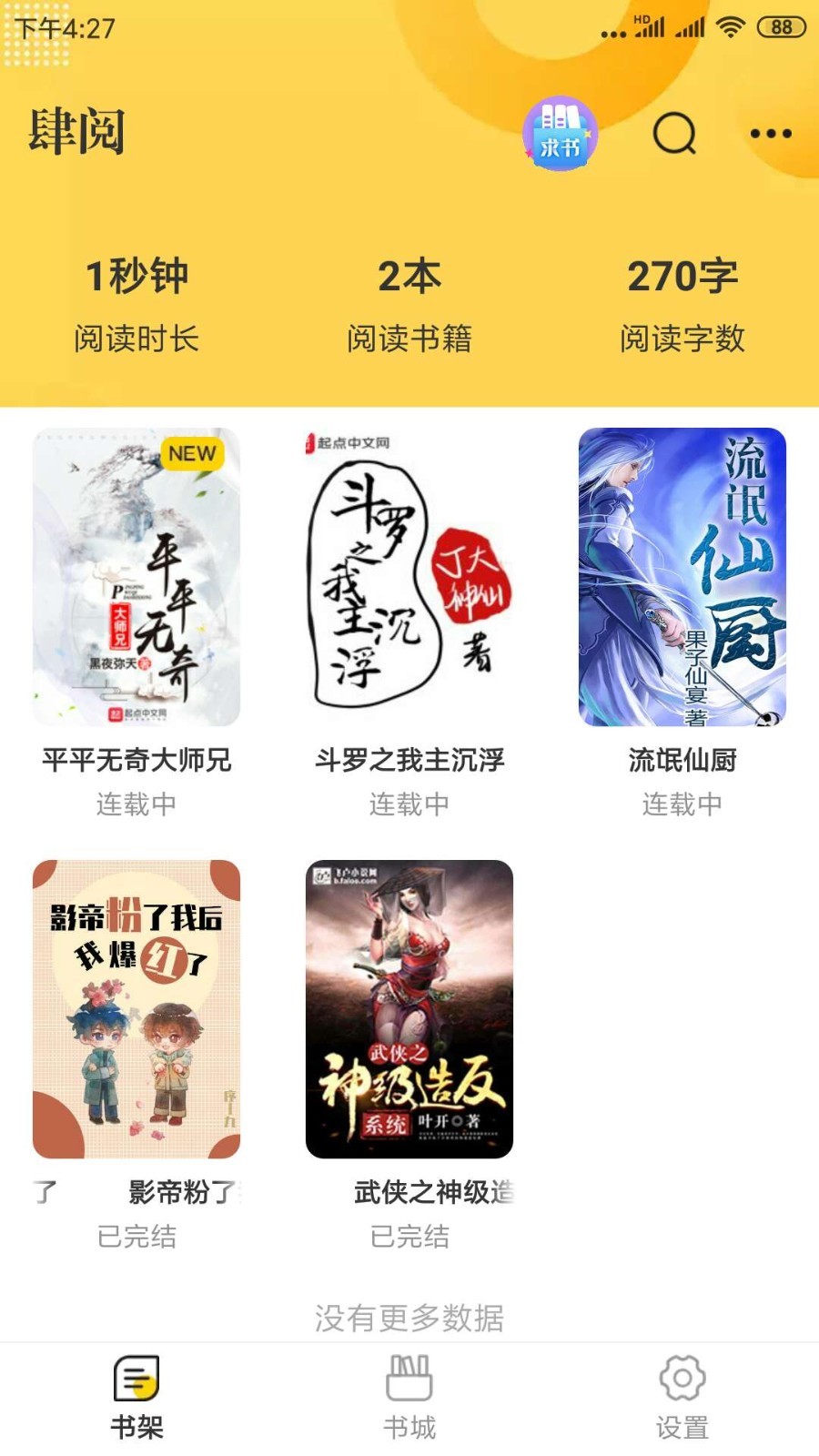Tap the 2本 reading books statistic
This screenshot has width=819, height=1456.
pos(409,276)
